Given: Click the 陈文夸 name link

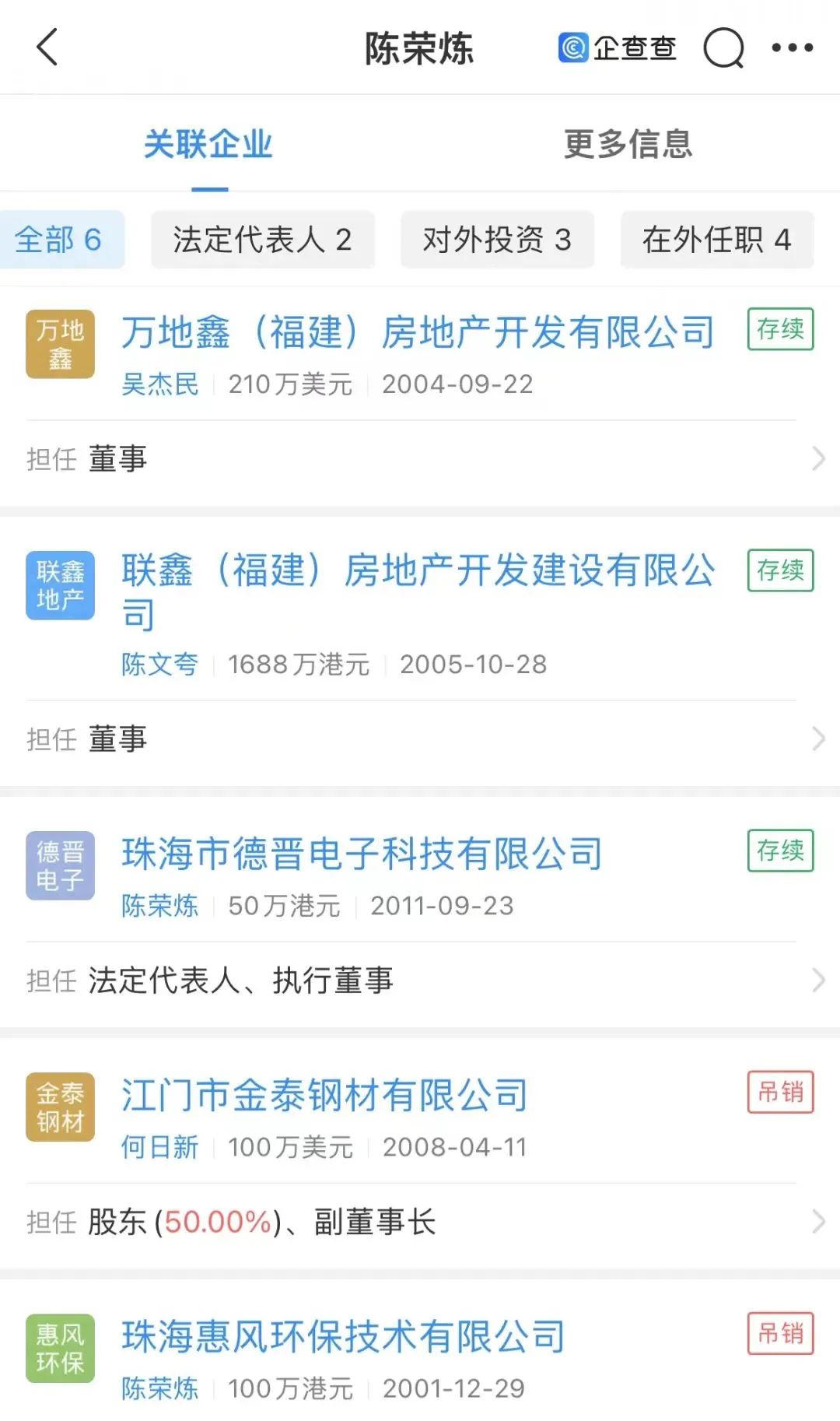Looking at the screenshot, I should coord(161,665).
